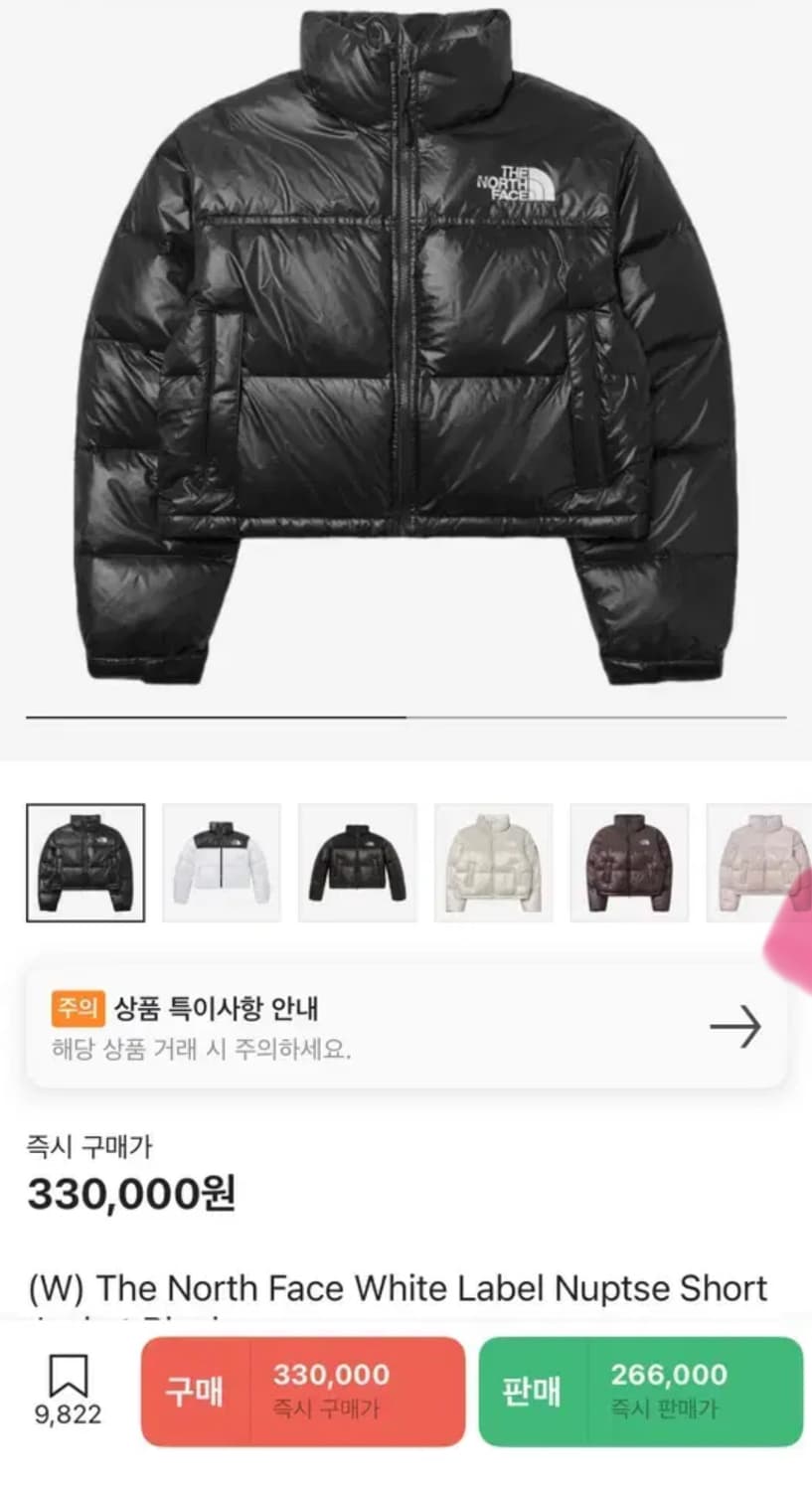Open the North Face Nuptse product title
The height and width of the screenshot is (1491, 812).
pos(398,1288)
